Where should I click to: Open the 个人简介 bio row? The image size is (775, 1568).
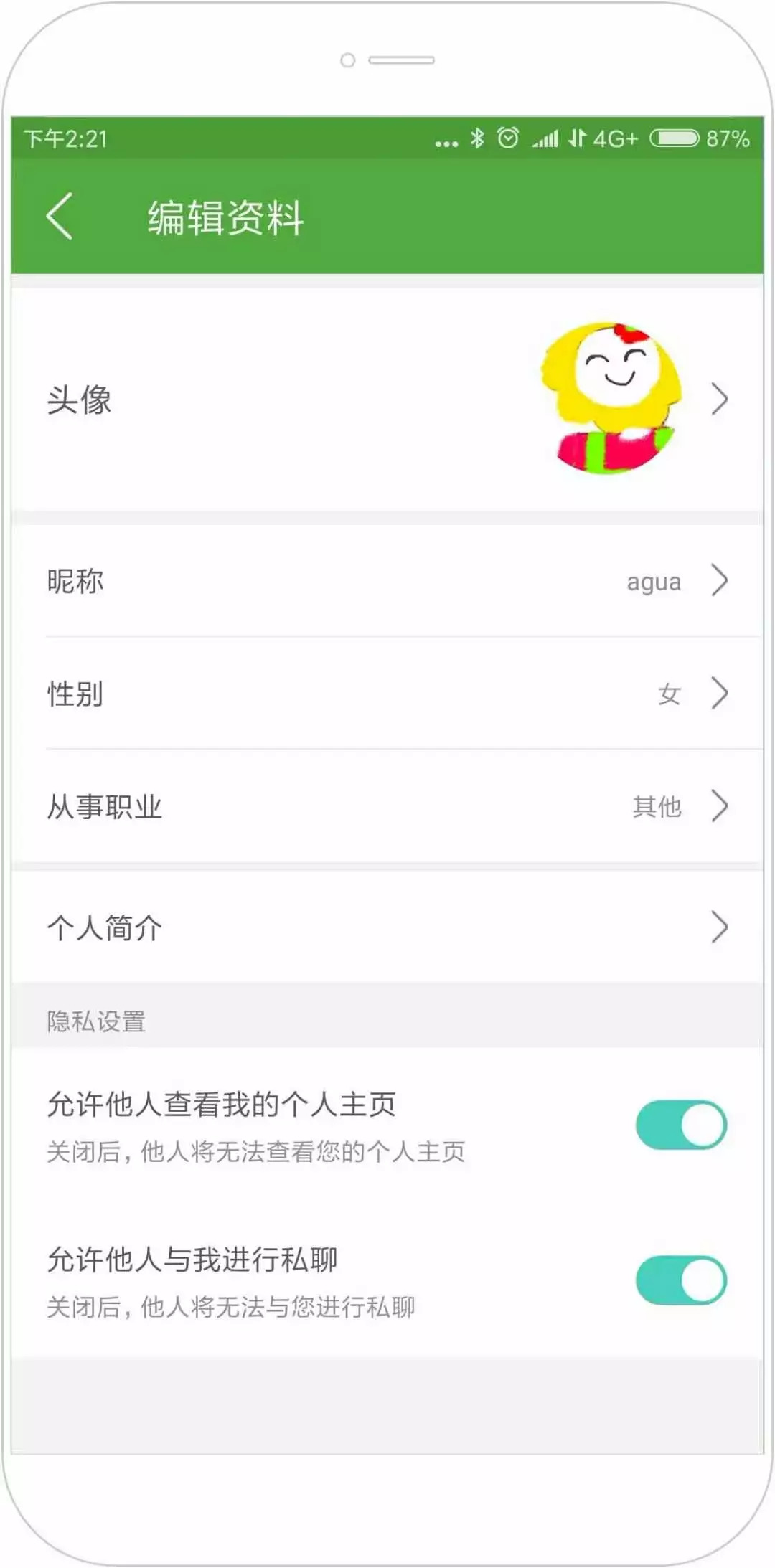click(387, 927)
